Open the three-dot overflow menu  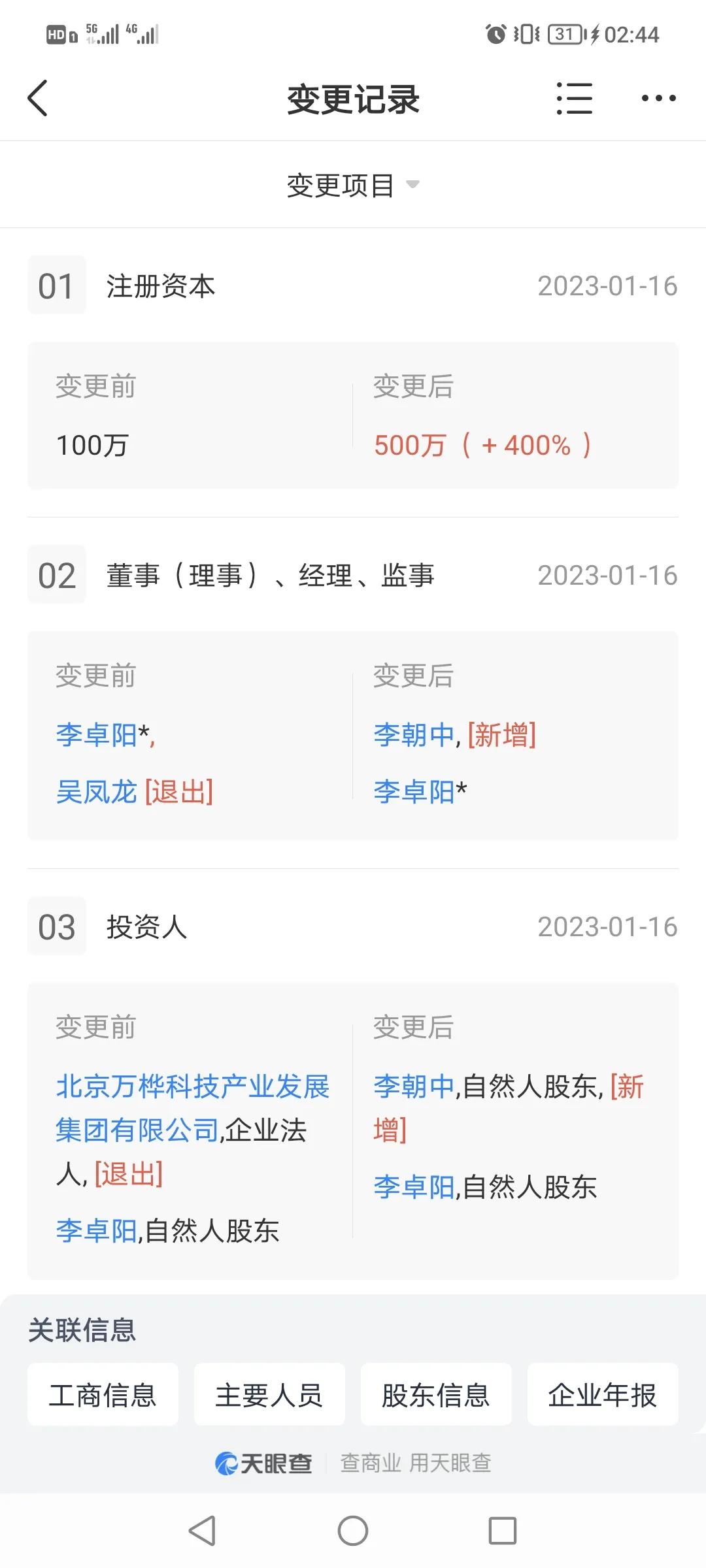[x=656, y=98]
